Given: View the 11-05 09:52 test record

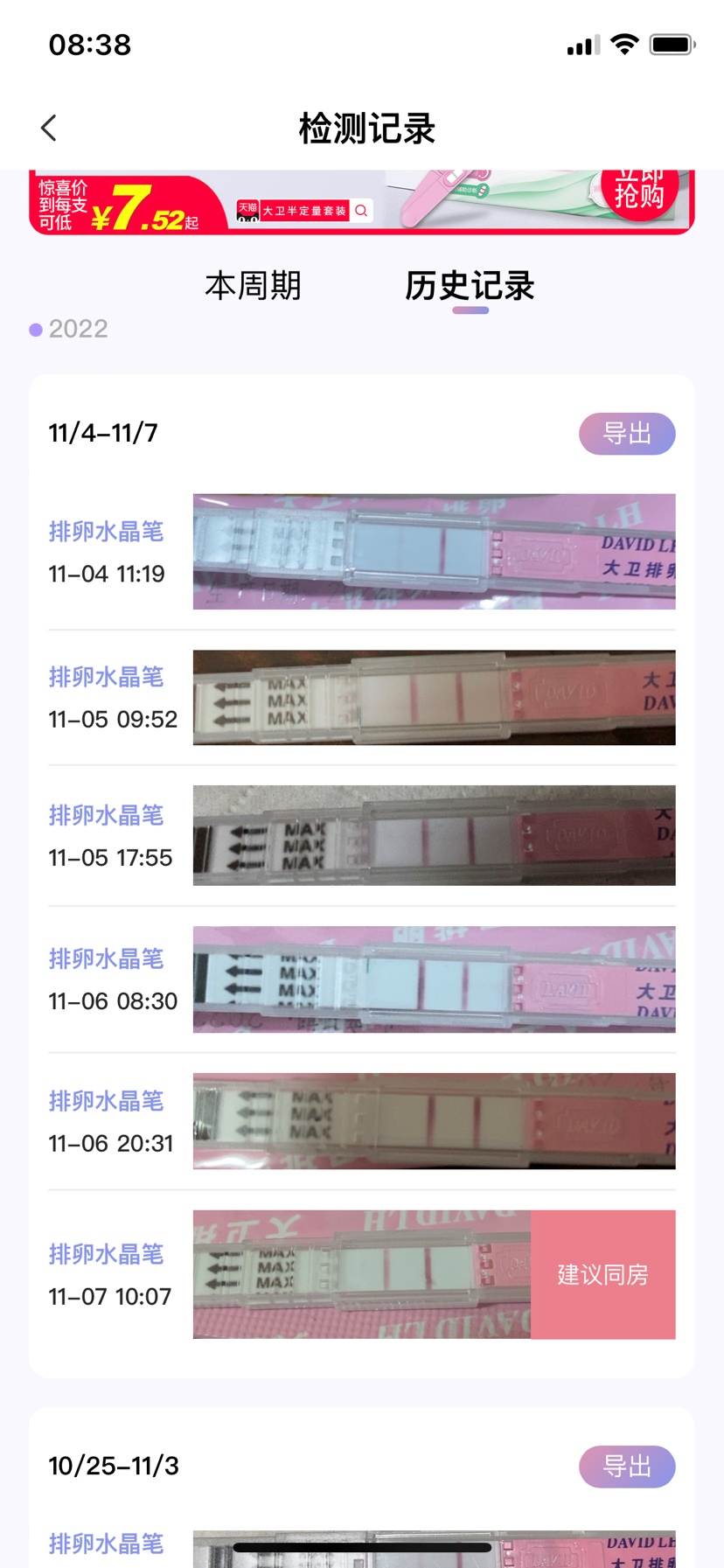Looking at the screenshot, I should click(x=433, y=698).
